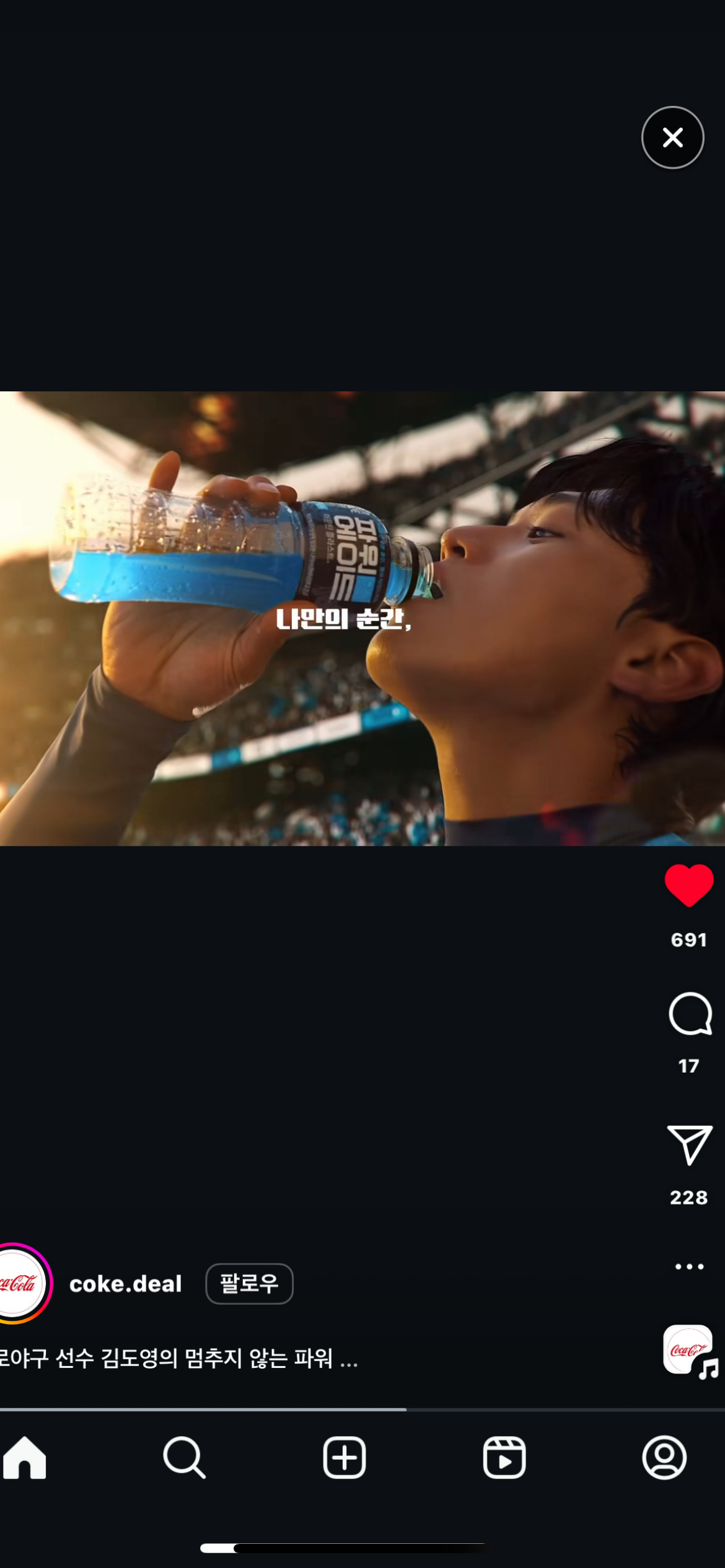Open the comments on this reel
This screenshot has width=725, height=1568.
689,1014
